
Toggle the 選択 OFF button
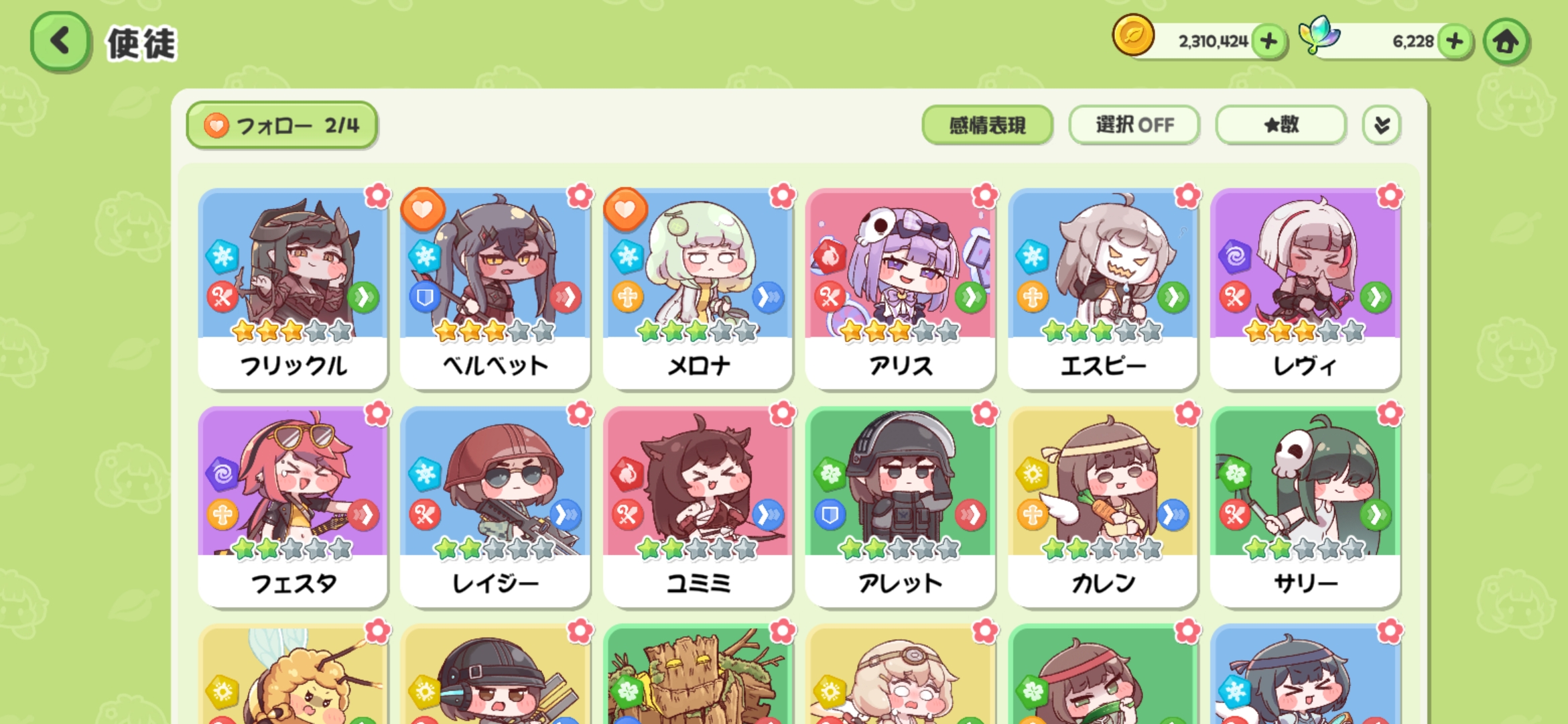point(1134,125)
